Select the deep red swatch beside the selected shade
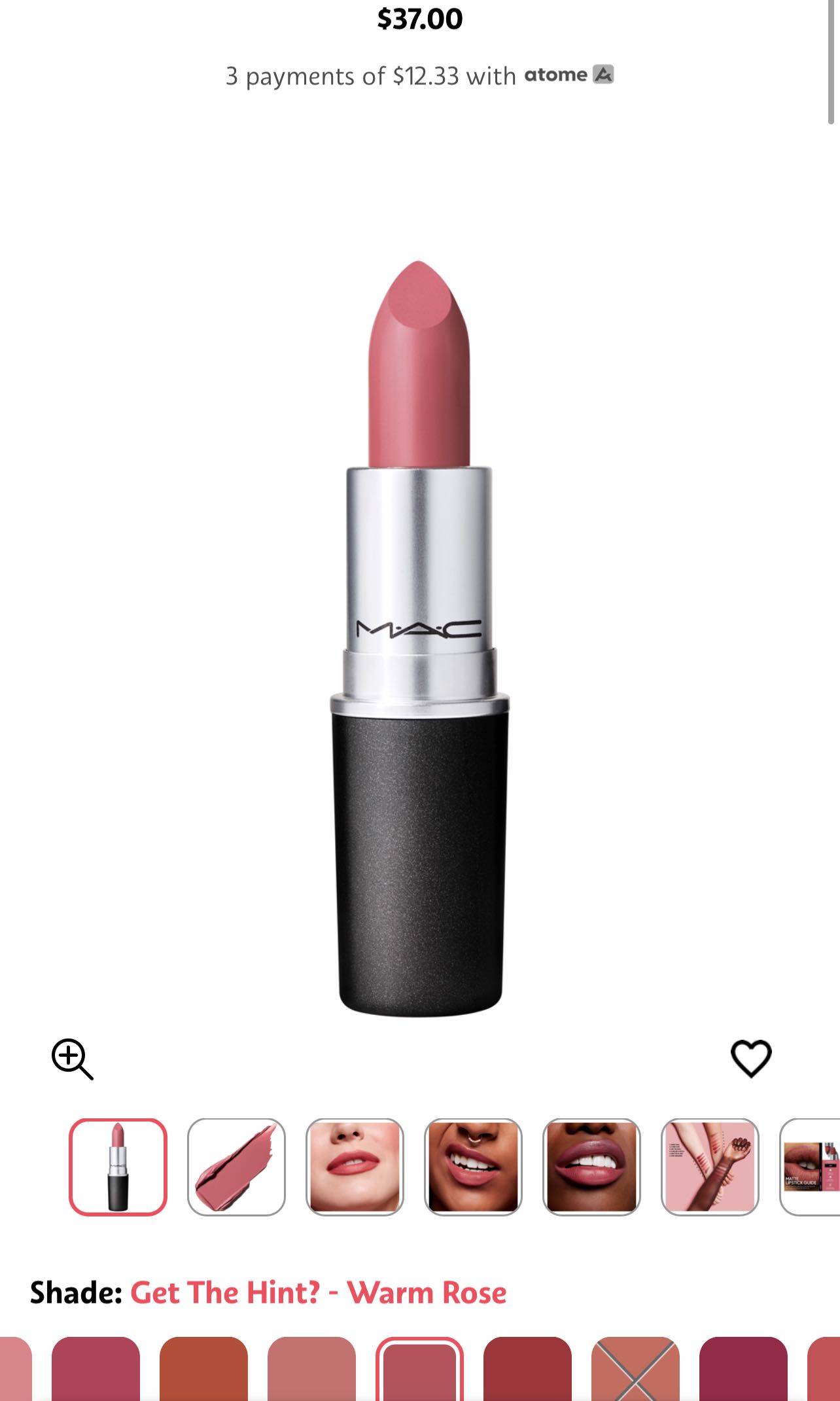 [527, 1371]
